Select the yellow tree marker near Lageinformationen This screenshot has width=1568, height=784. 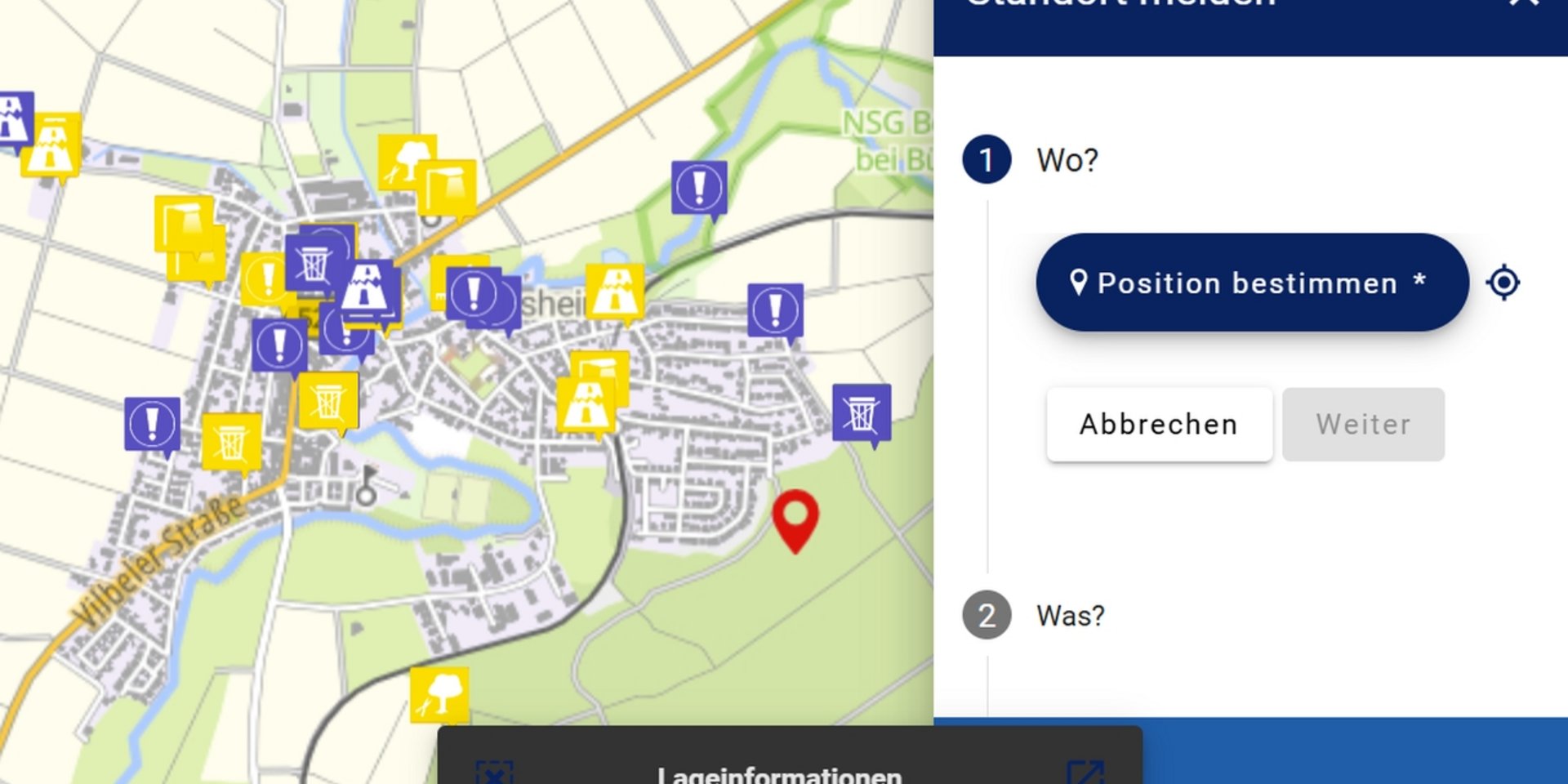click(x=439, y=693)
